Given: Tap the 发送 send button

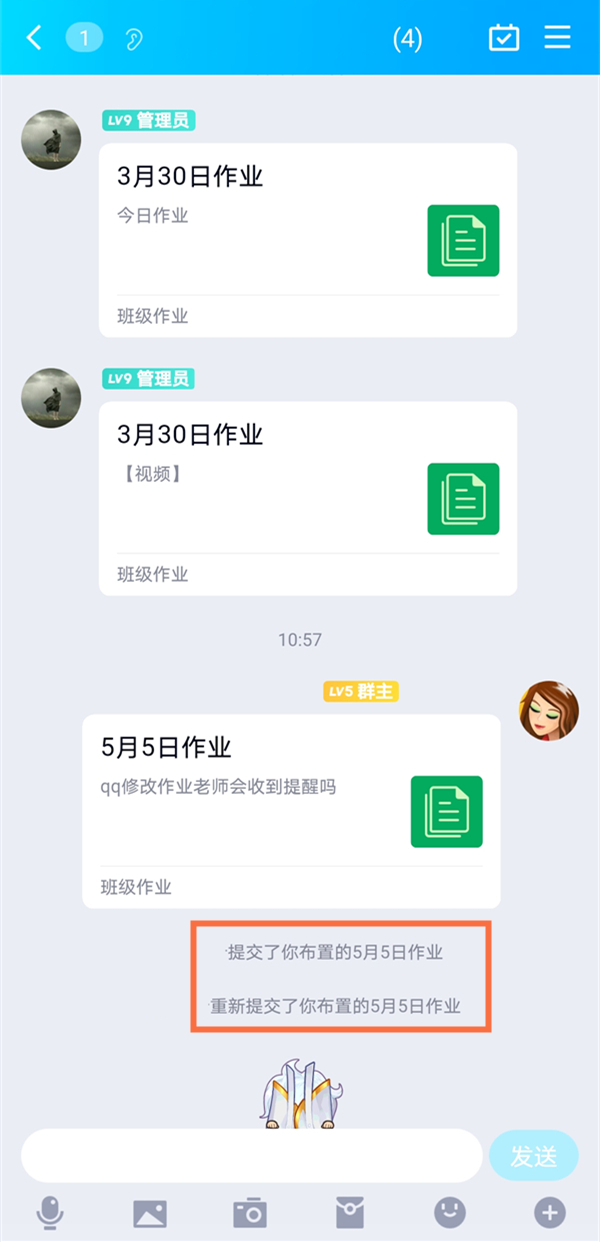Looking at the screenshot, I should click(533, 1156).
